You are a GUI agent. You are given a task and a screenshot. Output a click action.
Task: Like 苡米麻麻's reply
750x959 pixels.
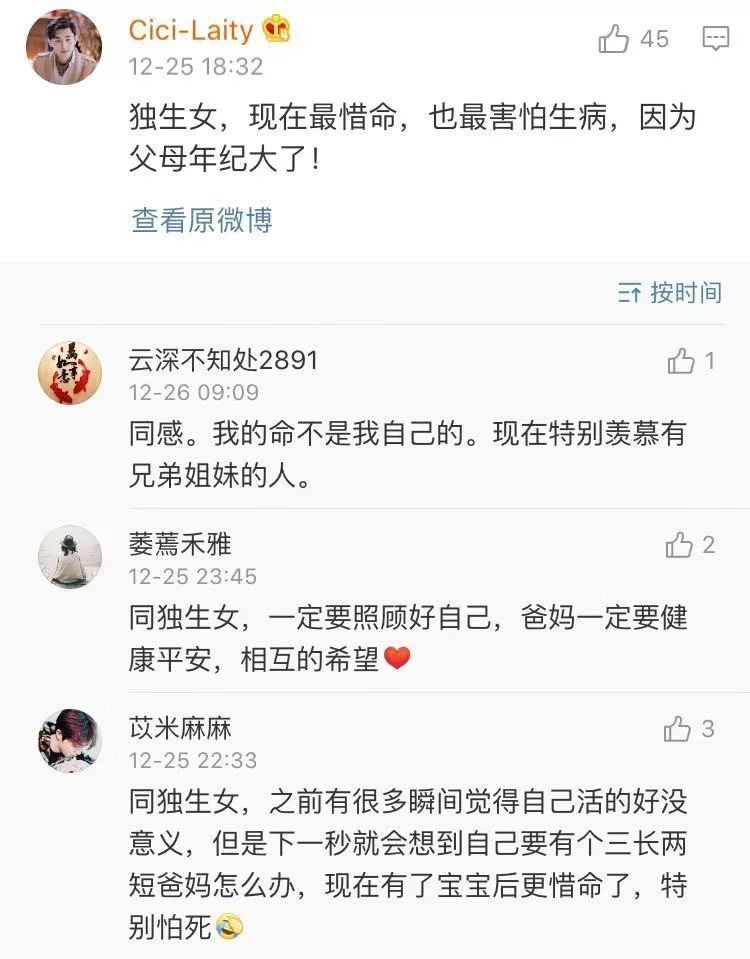pos(678,729)
